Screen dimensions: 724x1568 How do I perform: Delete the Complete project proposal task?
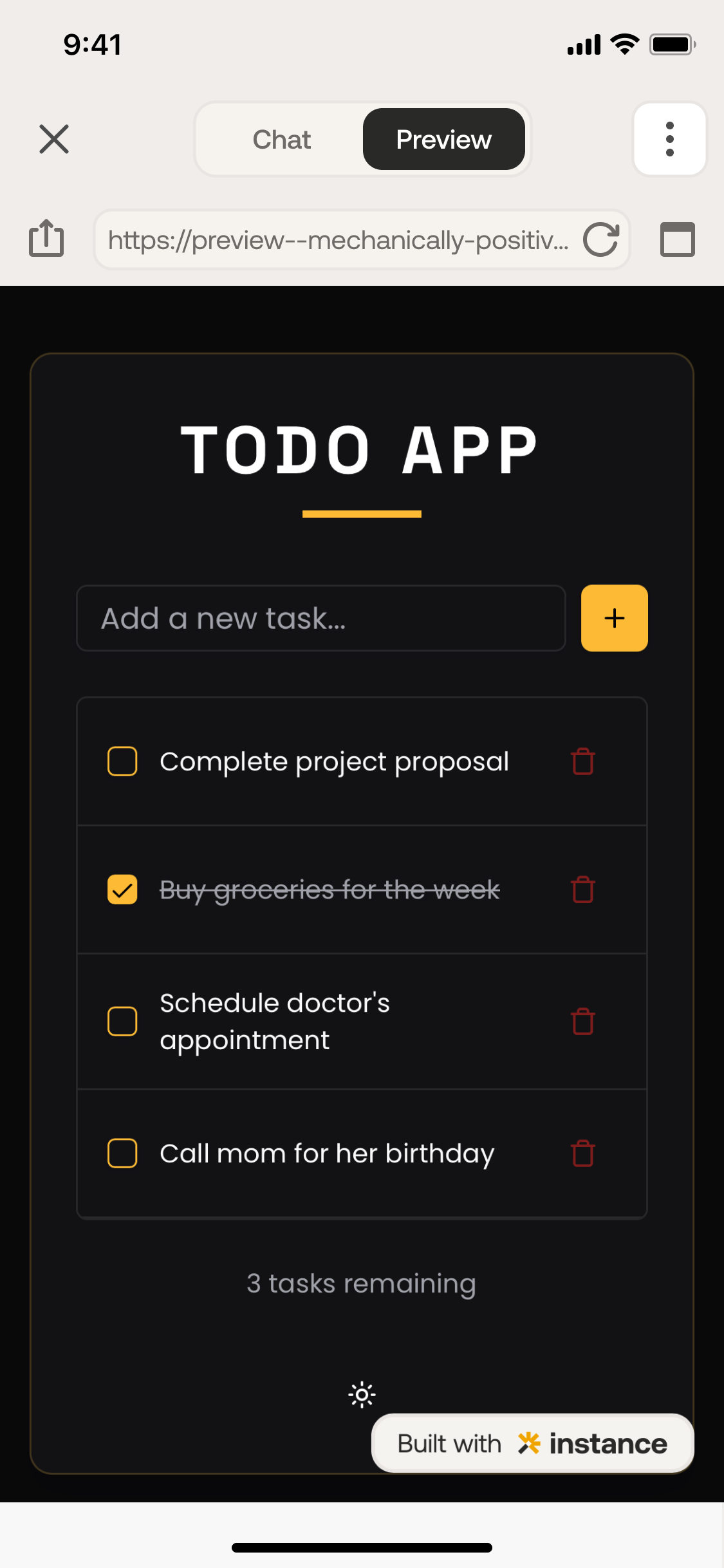(x=583, y=761)
